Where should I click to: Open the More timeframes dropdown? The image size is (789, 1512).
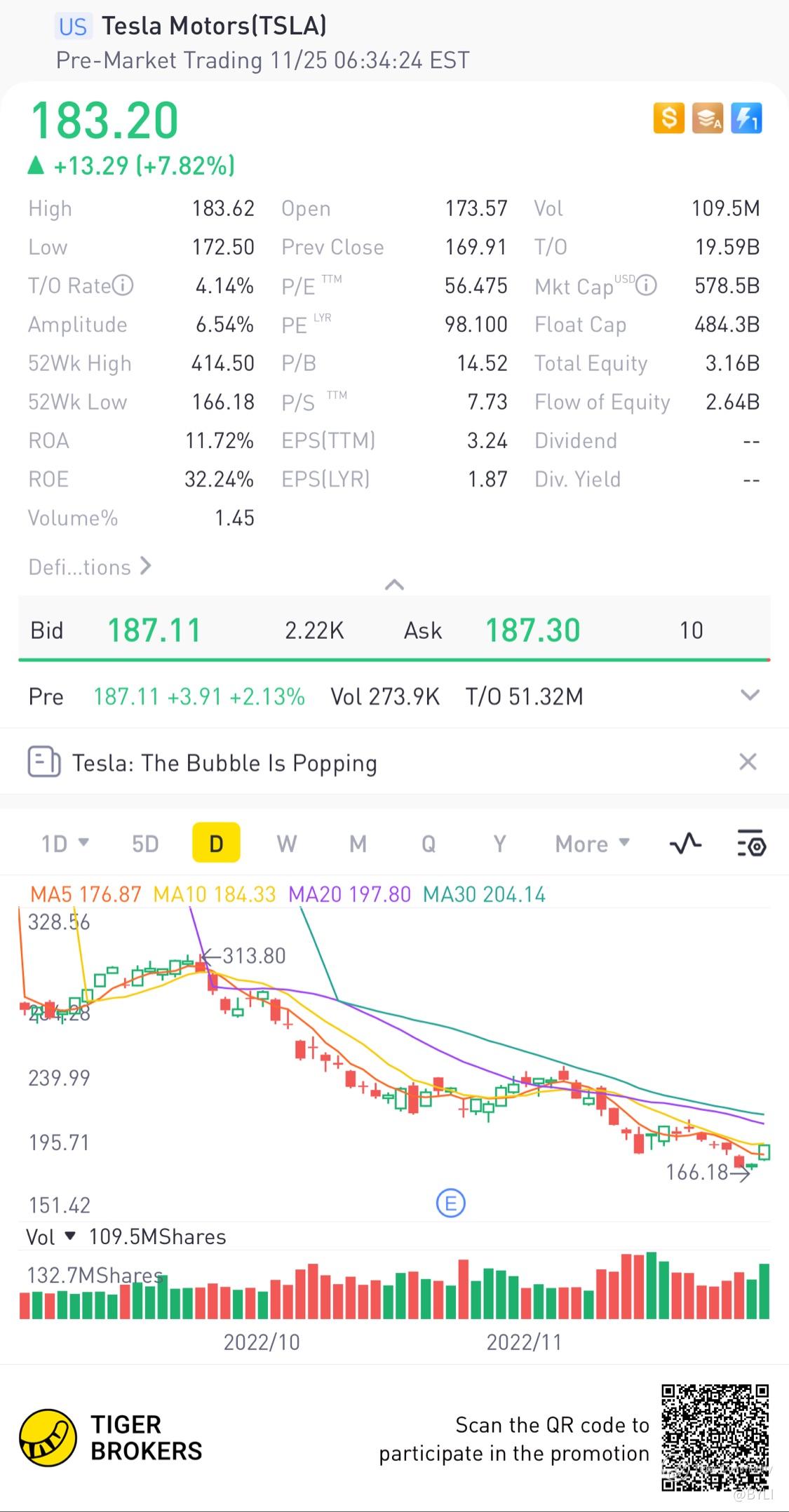pyautogui.click(x=592, y=843)
